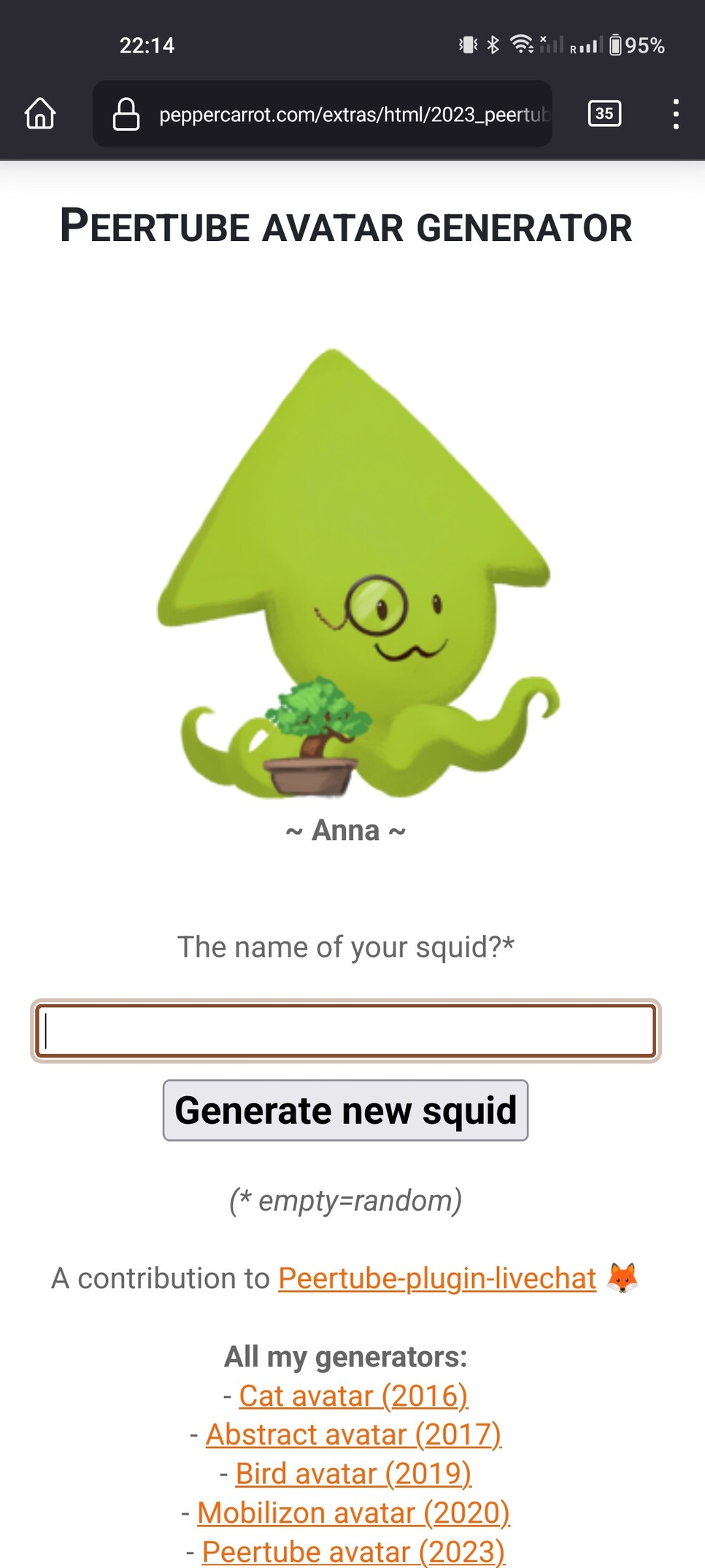Open the browser overflow menu
Viewport: 705px width, 1568px height.
click(676, 115)
